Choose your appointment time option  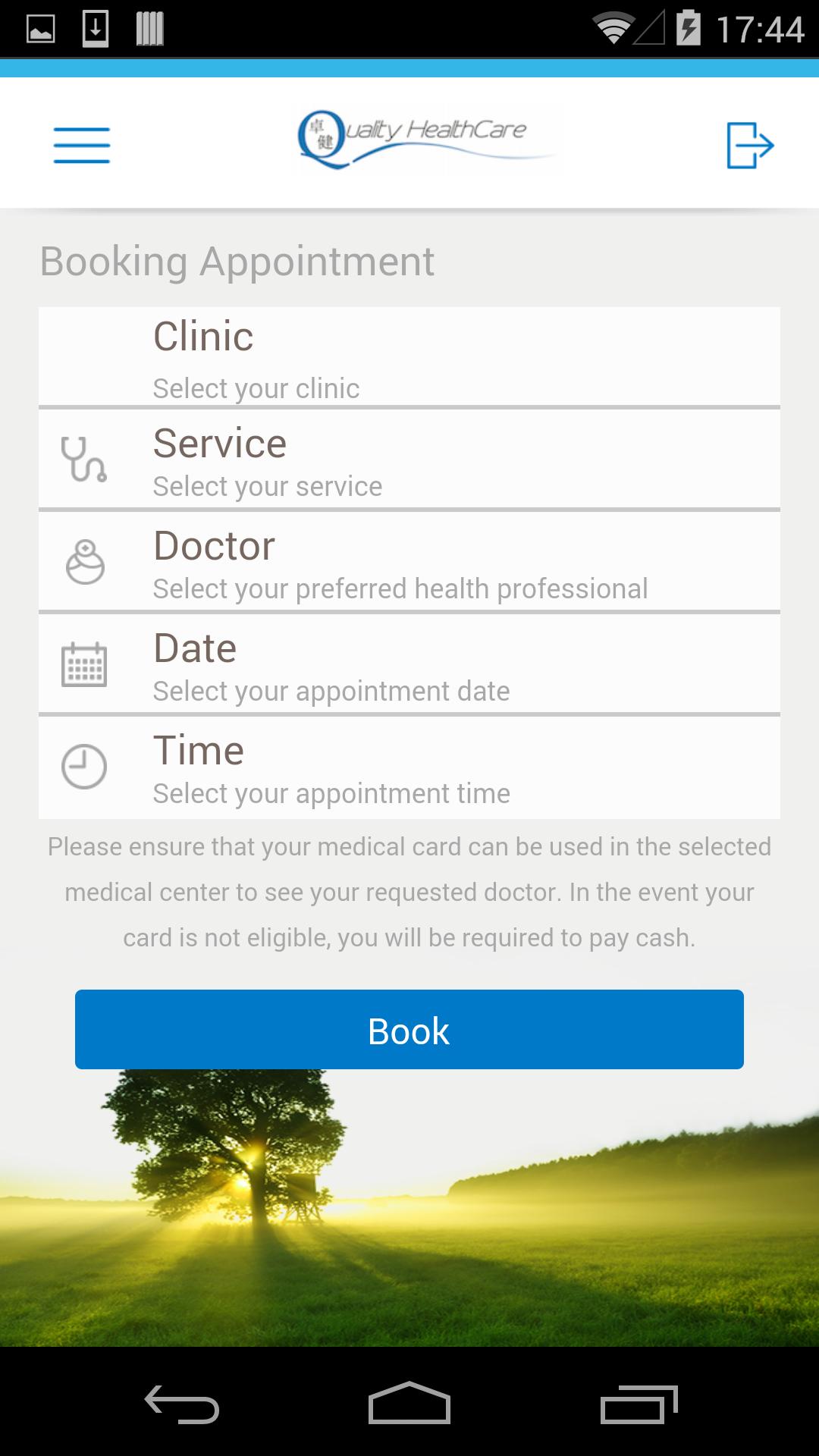(x=409, y=766)
